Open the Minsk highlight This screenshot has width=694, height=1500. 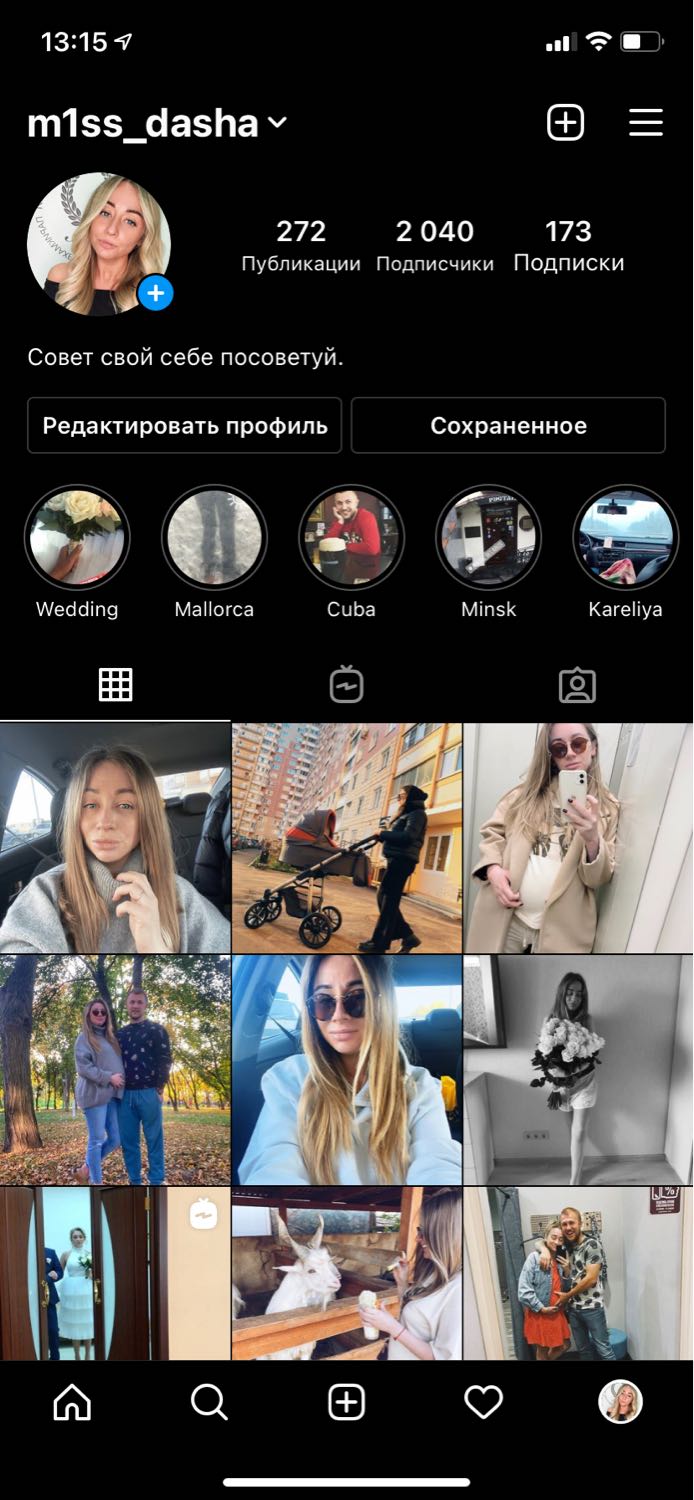[488, 538]
